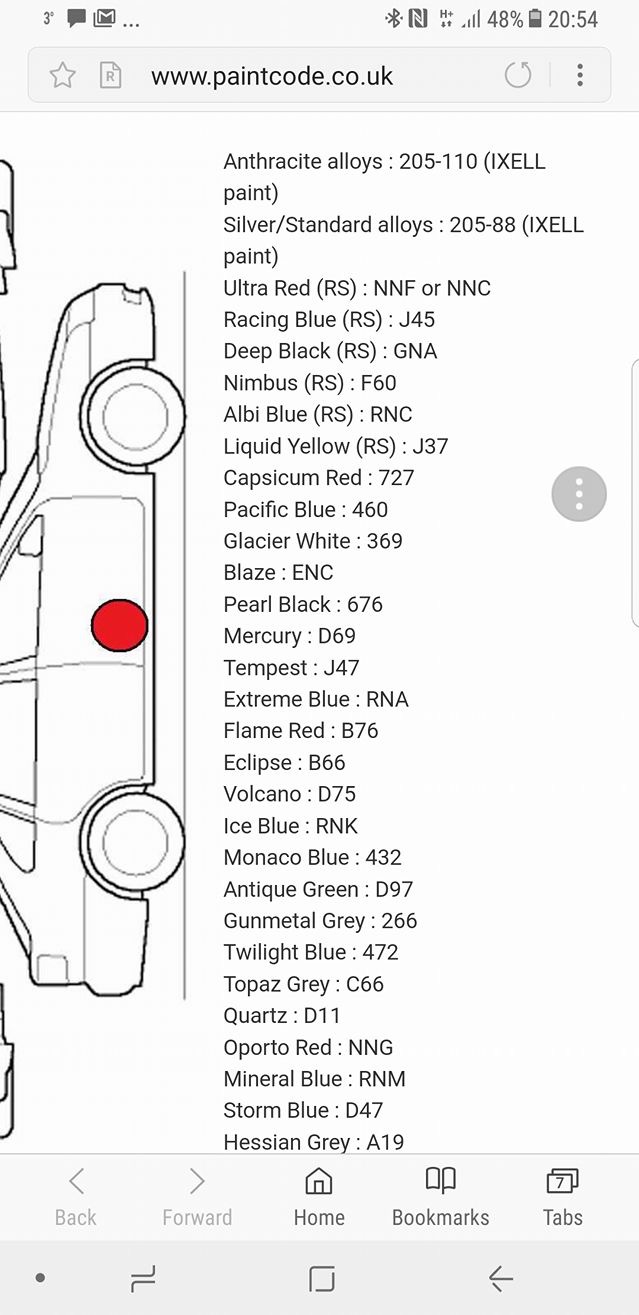Open the Bookmarks list

(x=441, y=1197)
